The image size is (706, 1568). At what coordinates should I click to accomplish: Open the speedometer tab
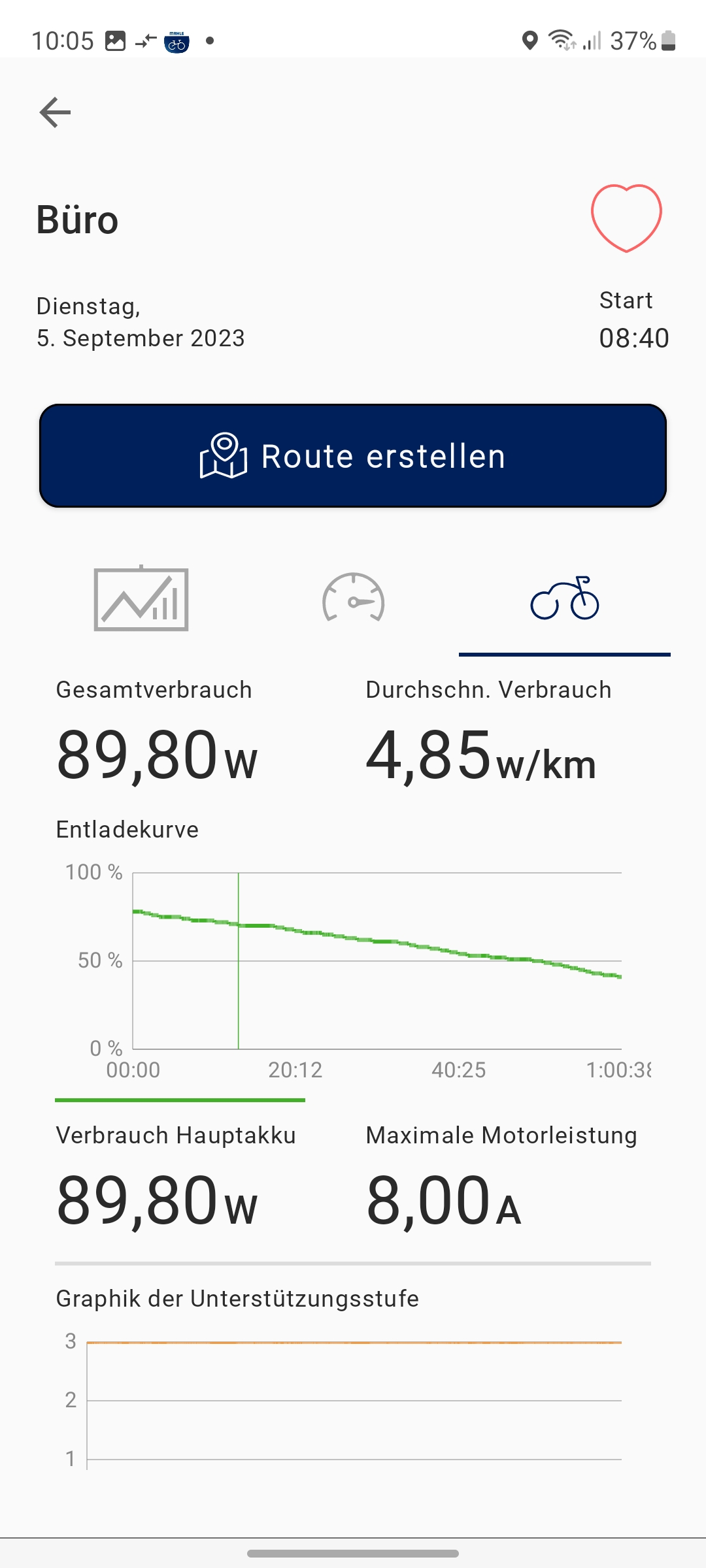[353, 598]
